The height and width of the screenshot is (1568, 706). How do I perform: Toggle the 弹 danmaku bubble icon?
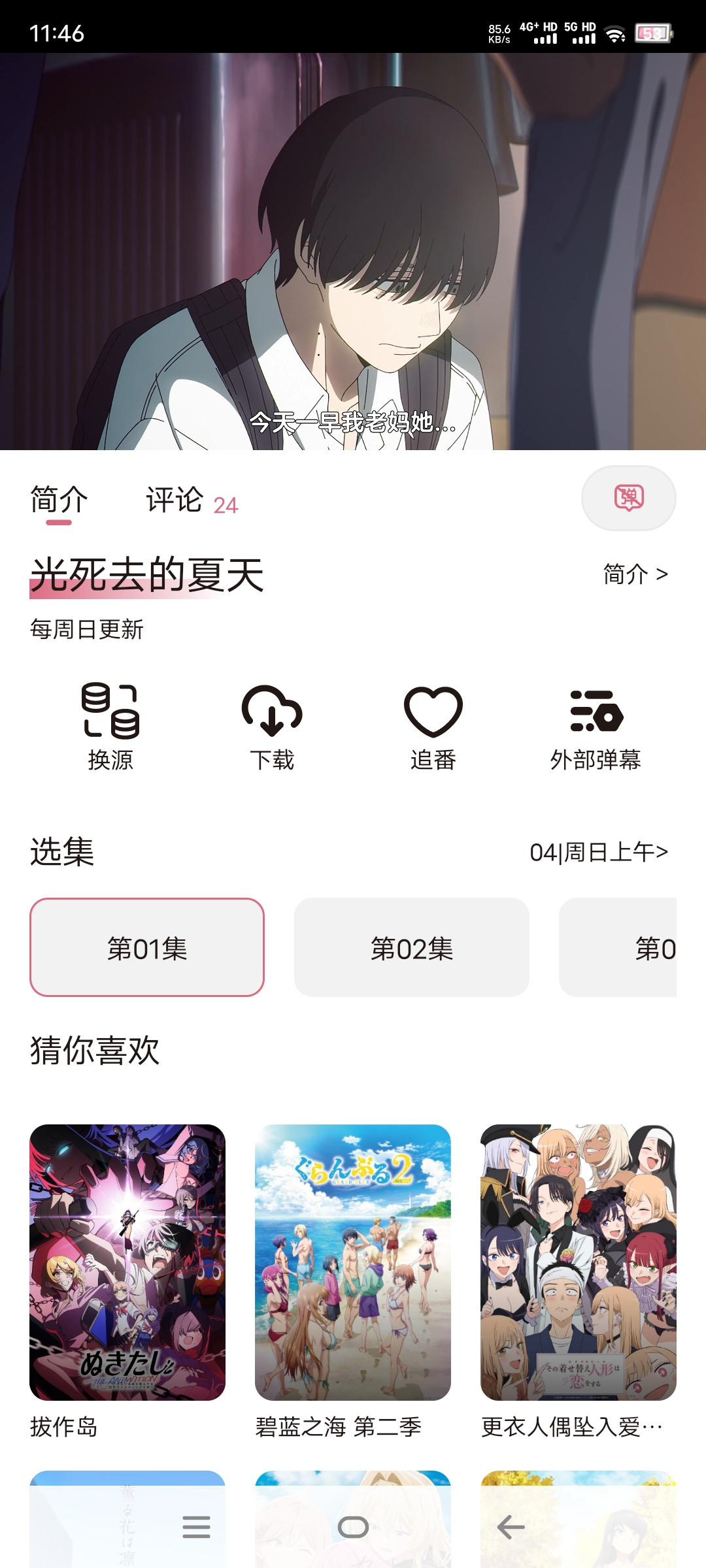(x=629, y=498)
